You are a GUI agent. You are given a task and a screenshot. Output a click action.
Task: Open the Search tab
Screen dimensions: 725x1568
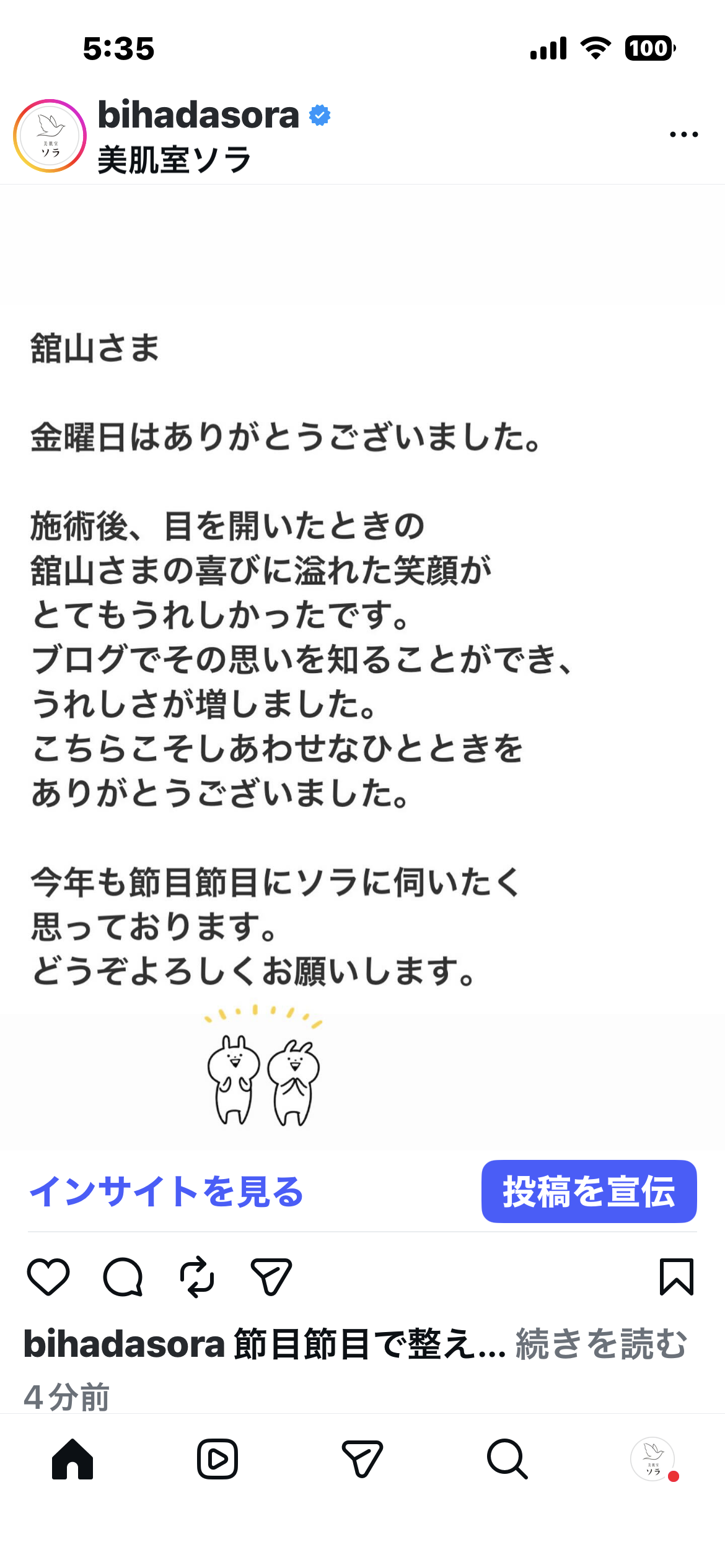click(x=507, y=1459)
